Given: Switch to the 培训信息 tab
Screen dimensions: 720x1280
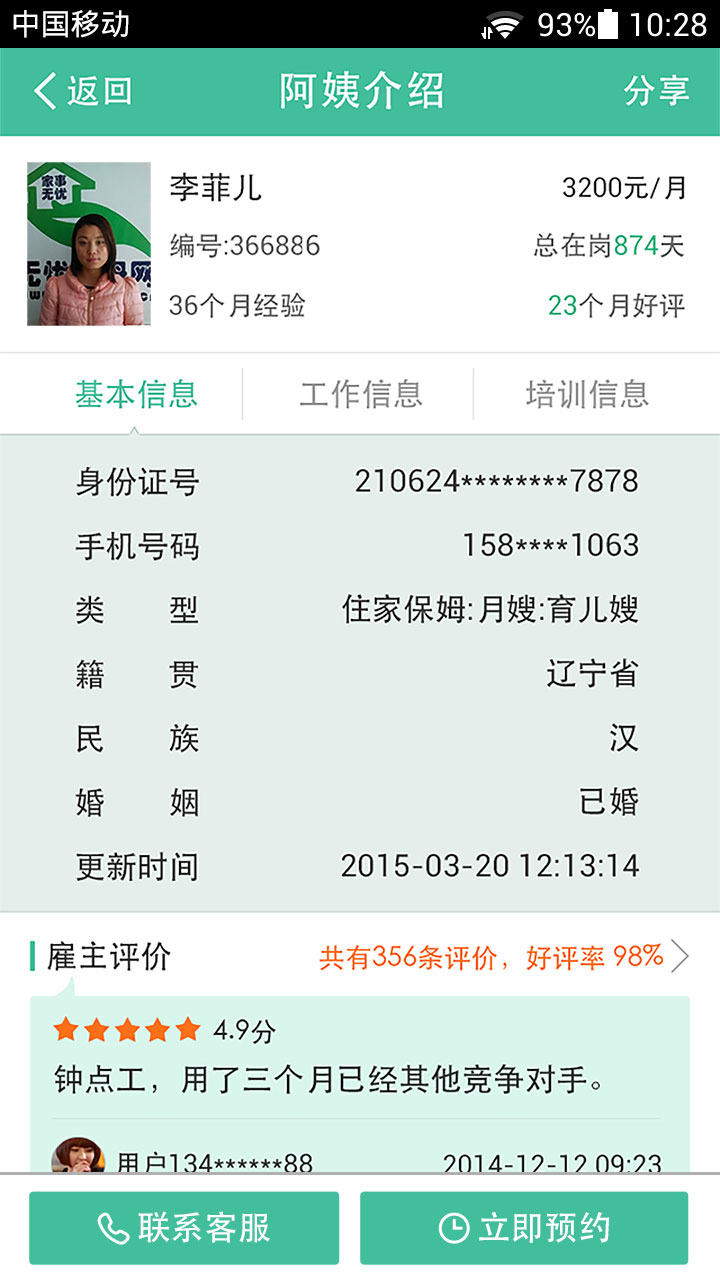Looking at the screenshot, I should (x=587, y=394).
